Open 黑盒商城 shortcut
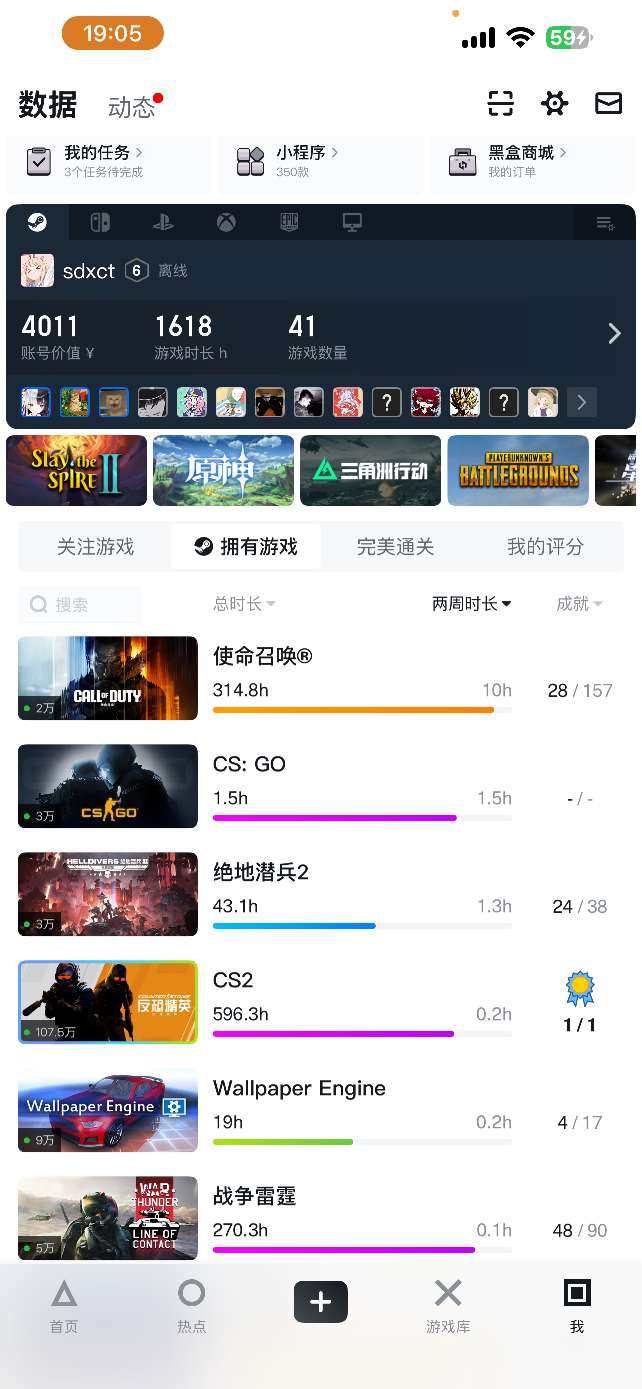 [x=520, y=160]
